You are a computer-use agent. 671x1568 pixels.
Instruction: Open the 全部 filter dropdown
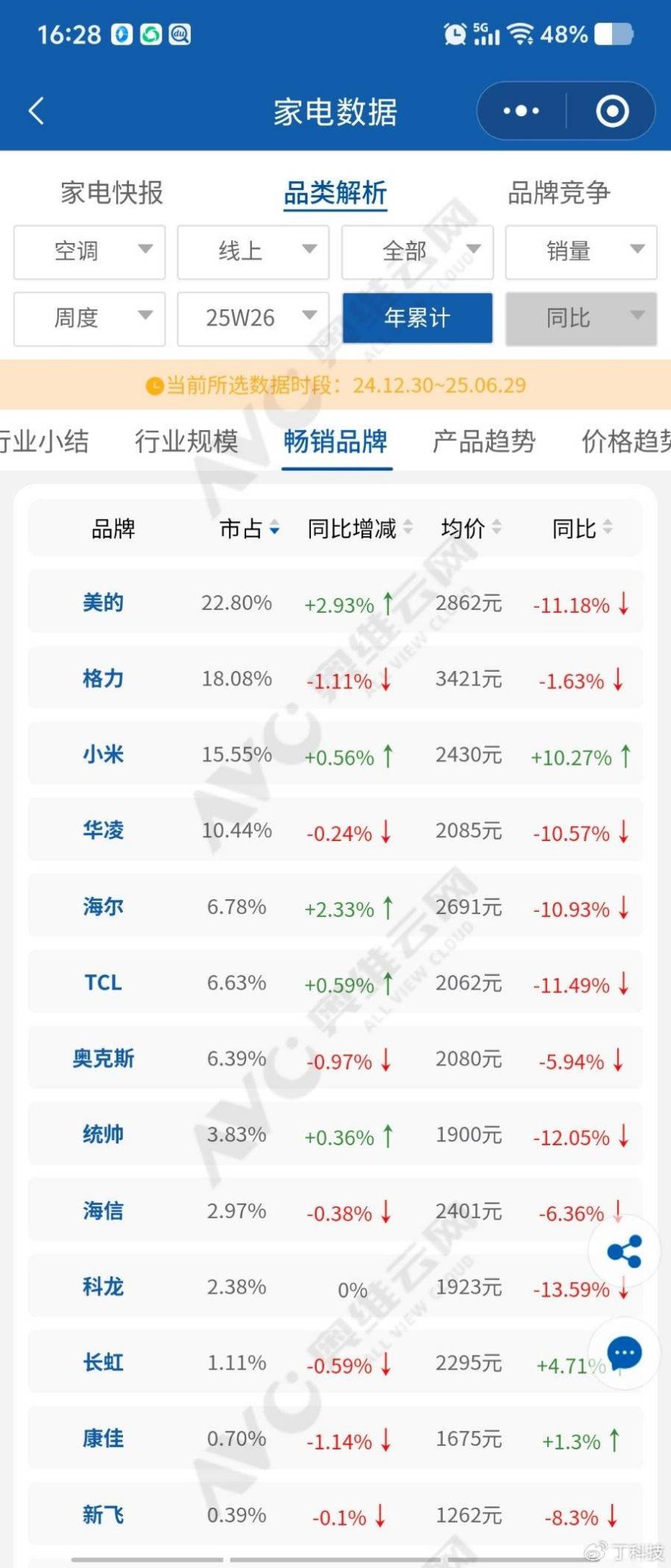[418, 251]
